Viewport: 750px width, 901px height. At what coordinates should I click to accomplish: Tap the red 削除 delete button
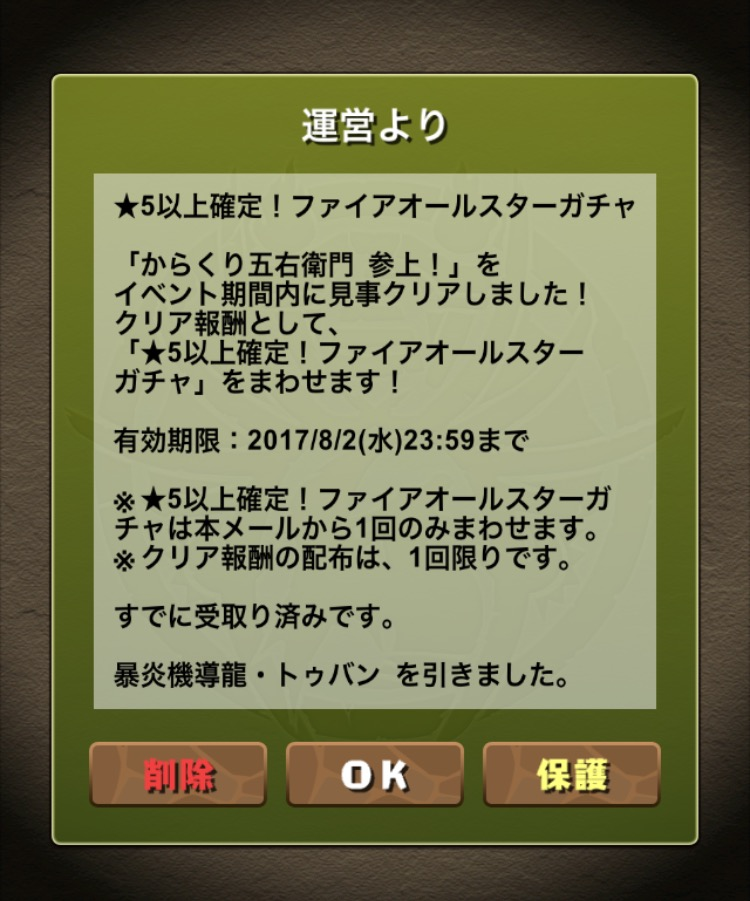(x=178, y=775)
